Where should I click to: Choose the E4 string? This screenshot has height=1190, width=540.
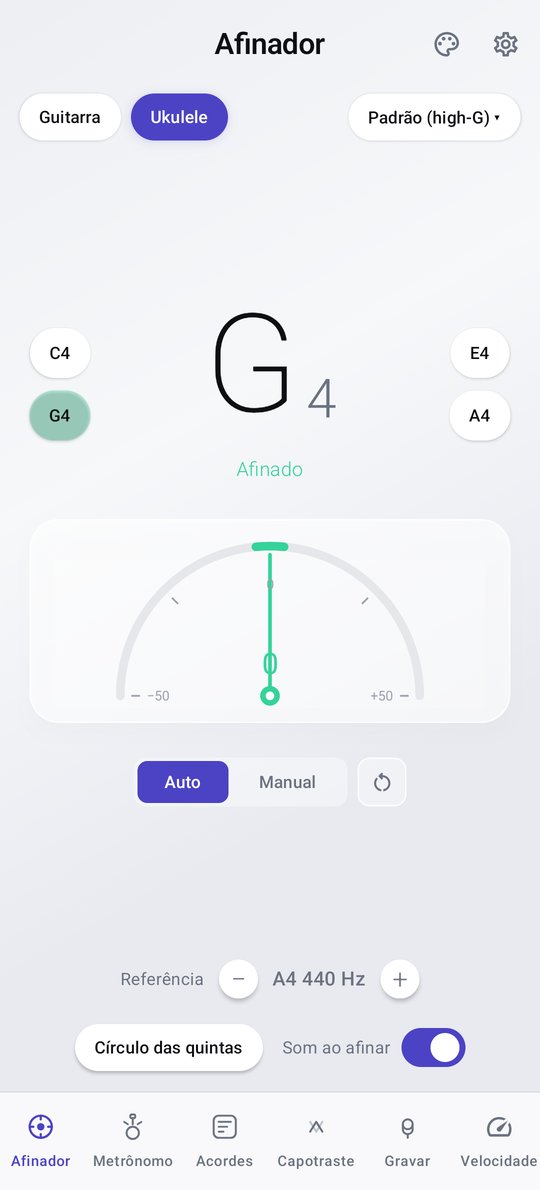coord(479,353)
